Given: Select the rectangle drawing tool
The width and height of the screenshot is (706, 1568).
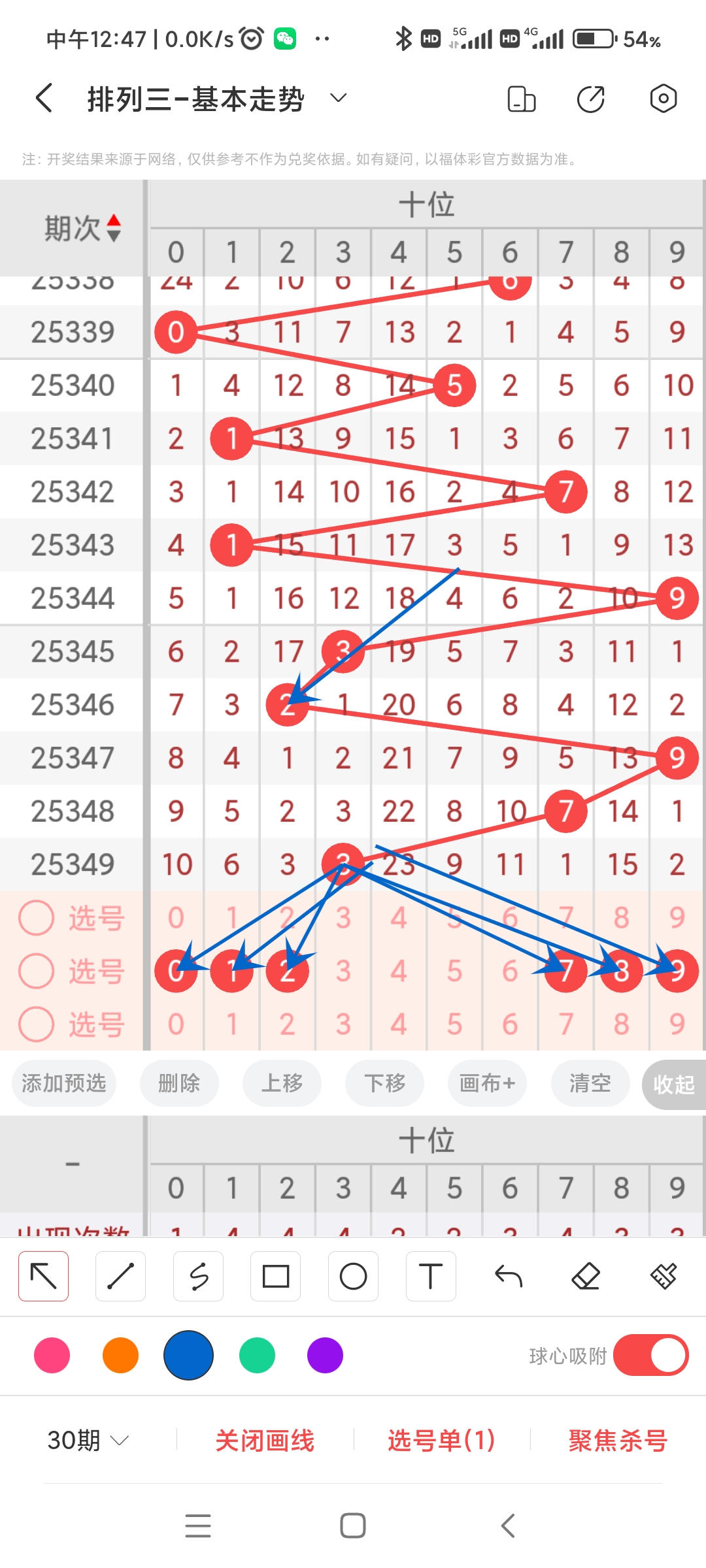Looking at the screenshot, I should click(x=275, y=1275).
